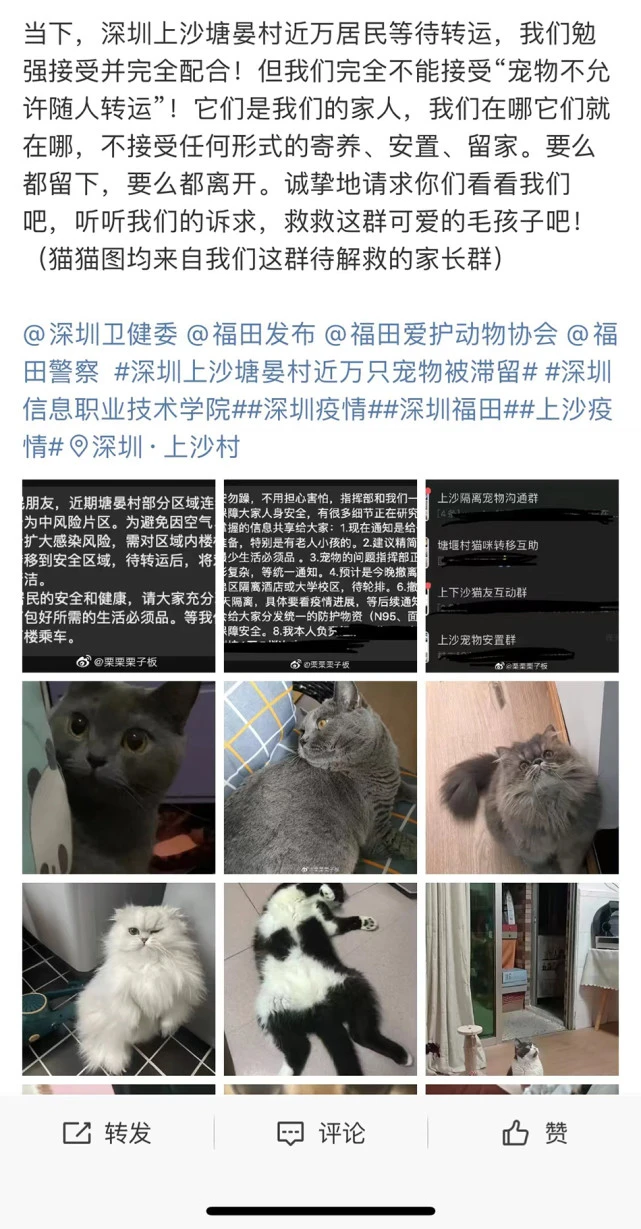Image resolution: width=641 pixels, height=1229 pixels.
Task: Repost this post with 转发
Action: coord(107,1133)
